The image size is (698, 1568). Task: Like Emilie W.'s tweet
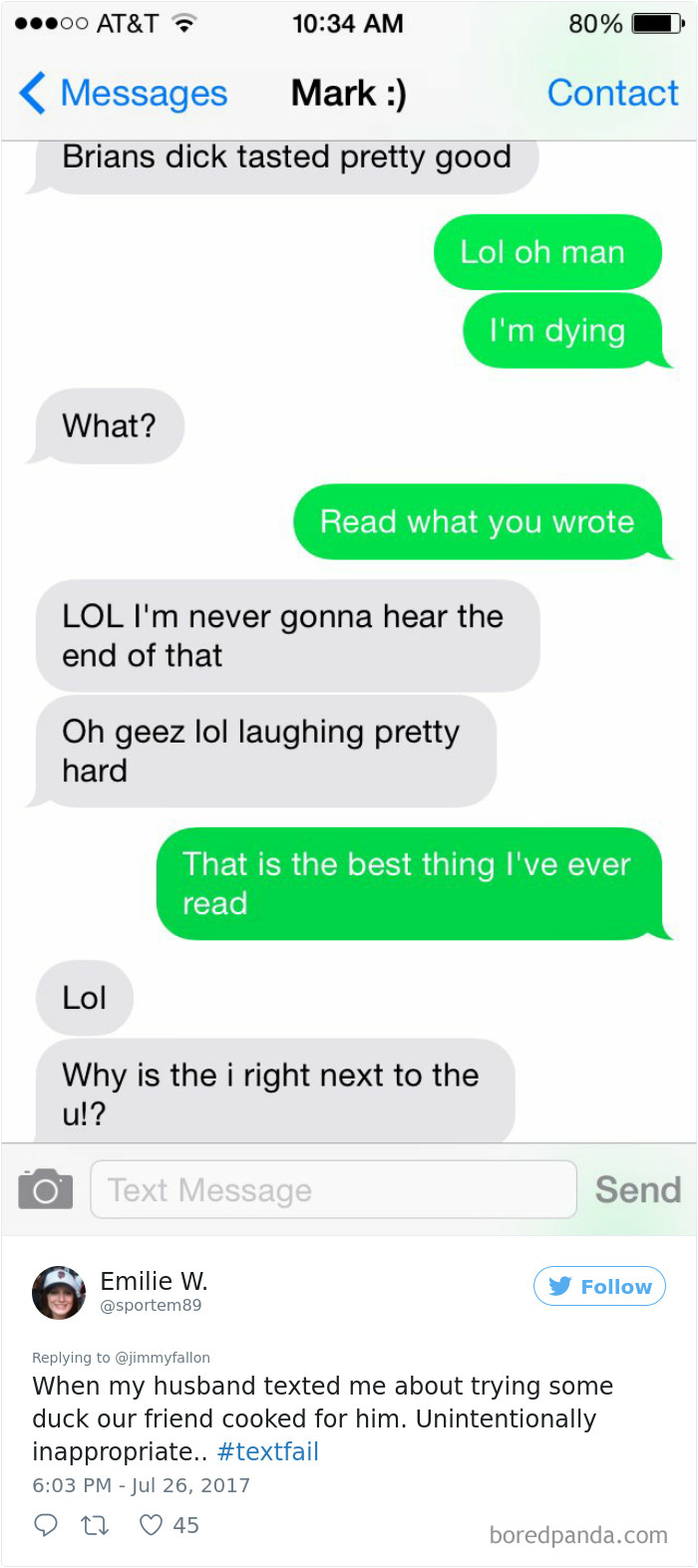151,1525
